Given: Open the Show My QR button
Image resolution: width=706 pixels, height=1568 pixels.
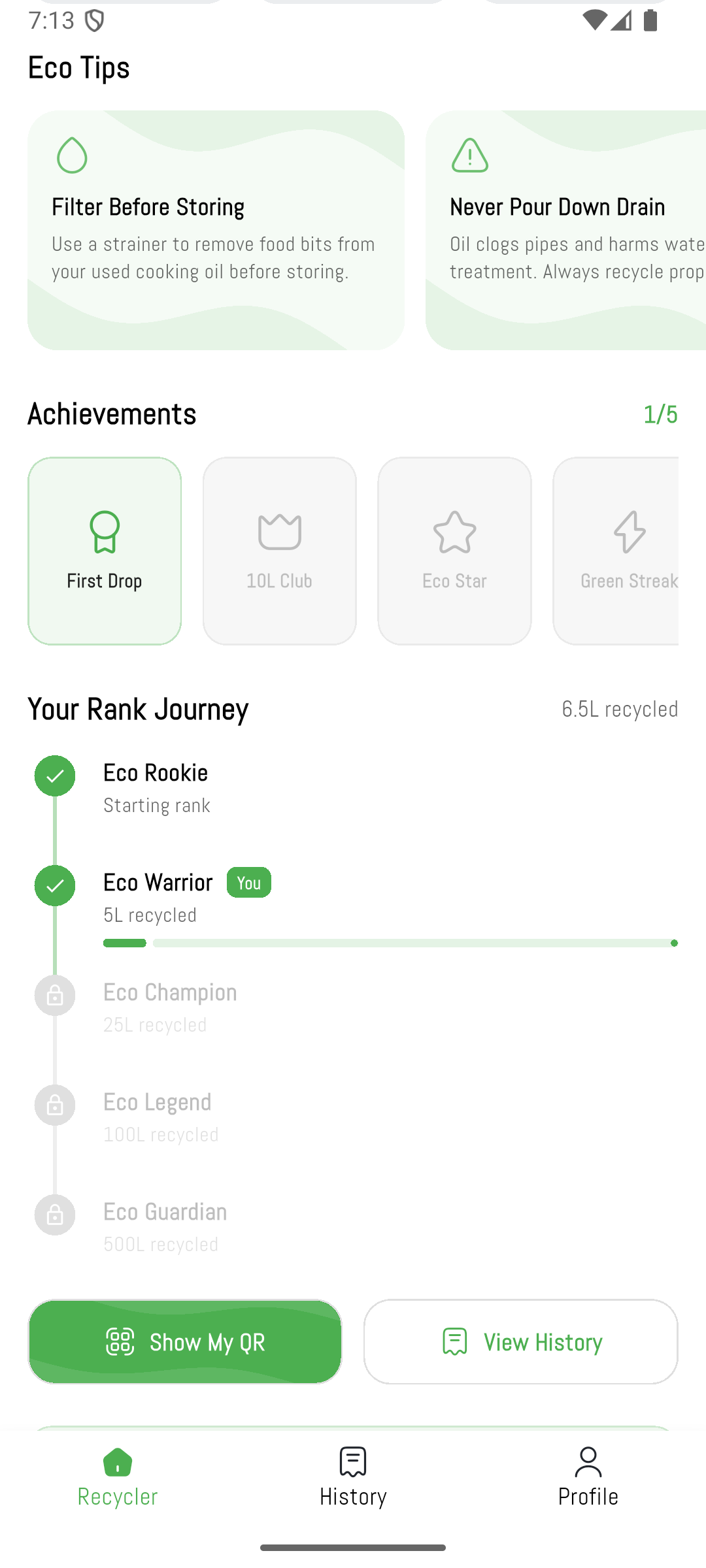Looking at the screenshot, I should [185, 1341].
